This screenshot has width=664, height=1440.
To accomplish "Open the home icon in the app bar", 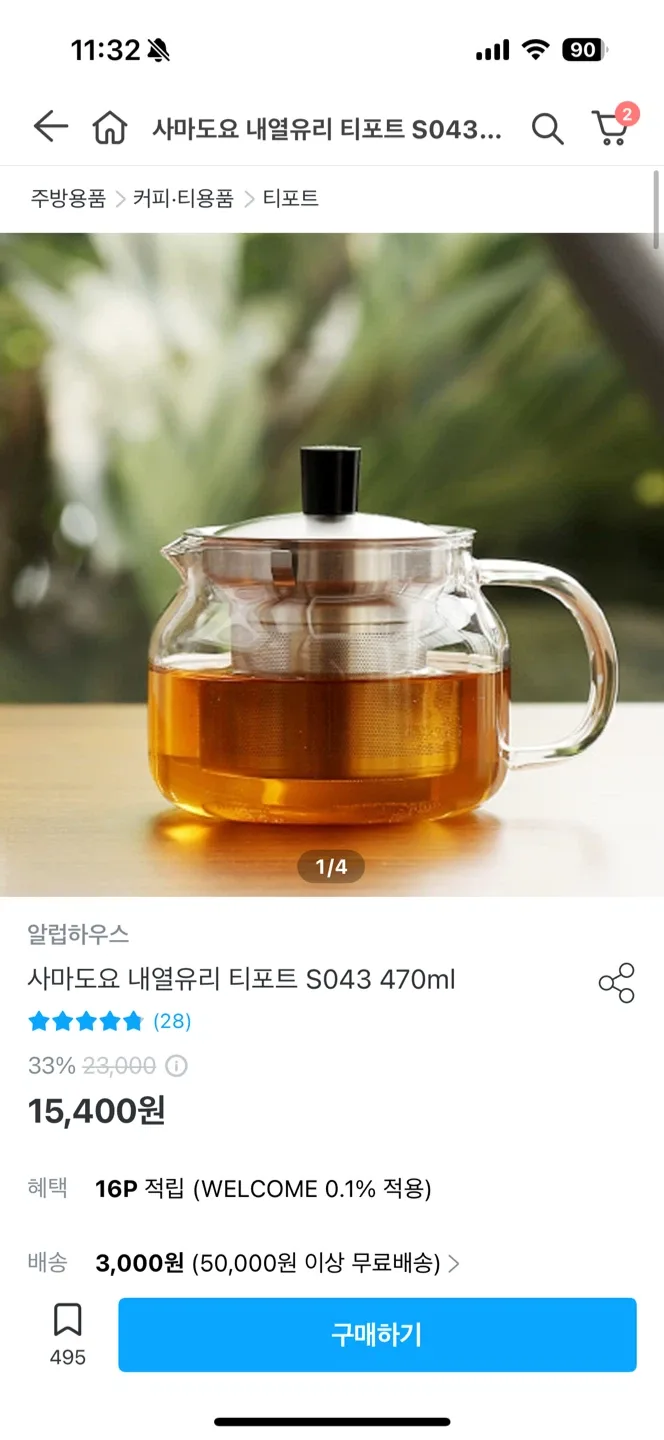I will point(110,128).
